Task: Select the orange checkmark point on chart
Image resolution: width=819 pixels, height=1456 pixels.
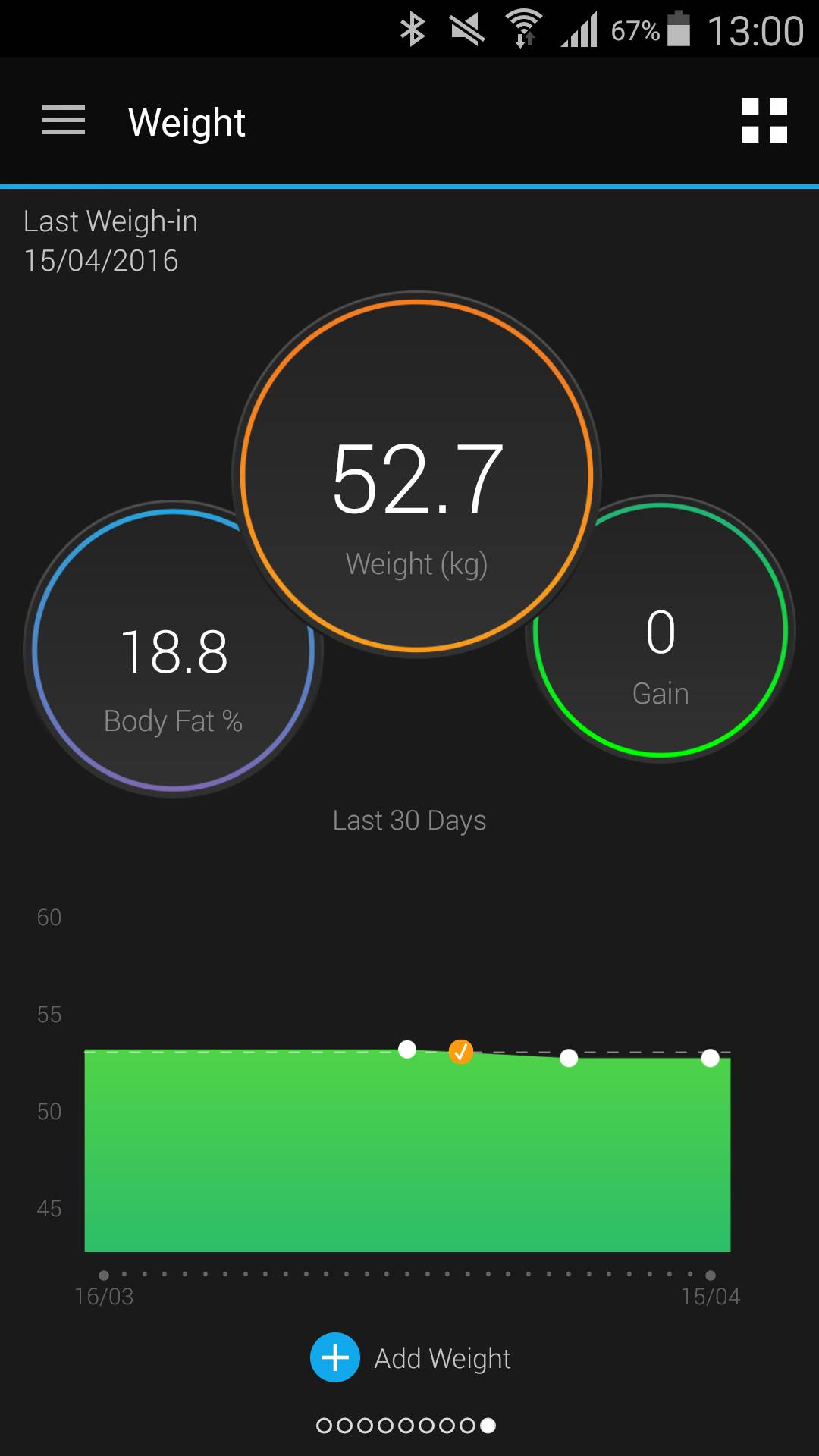Action: pos(461,1052)
